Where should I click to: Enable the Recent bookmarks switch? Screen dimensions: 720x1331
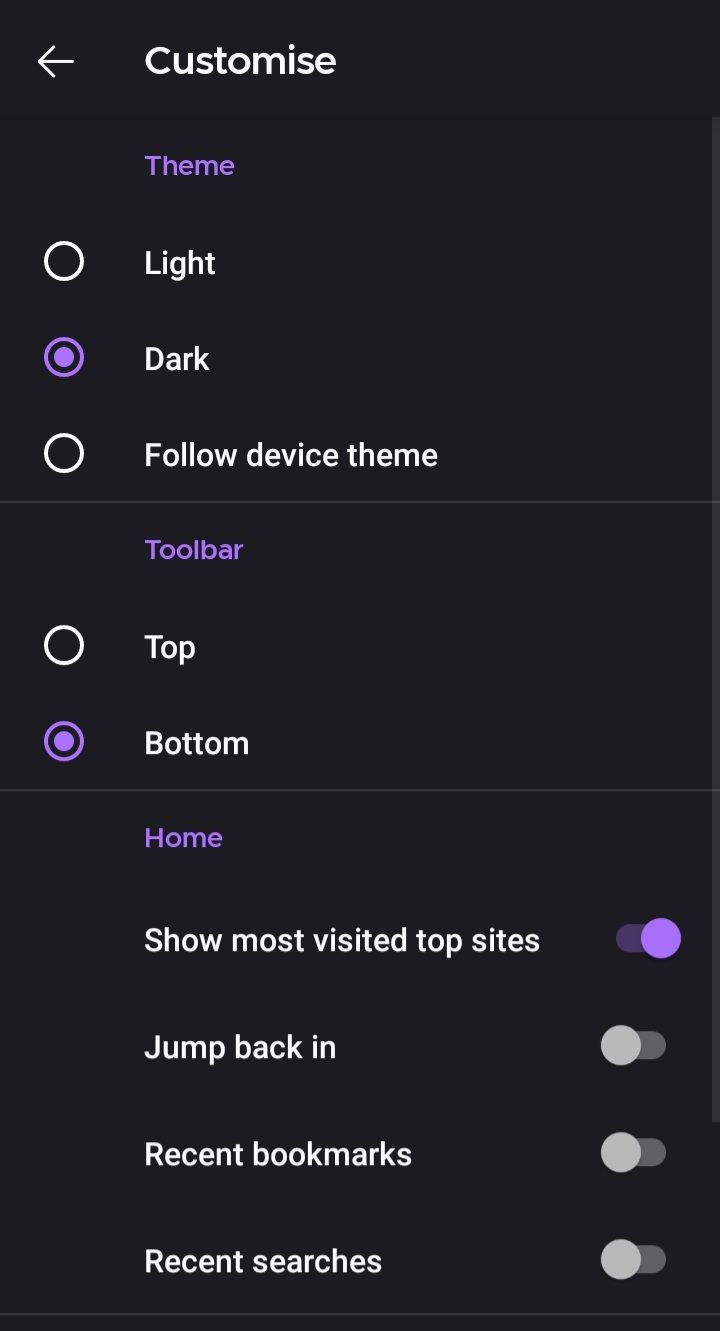pyautogui.click(x=633, y=1153)
